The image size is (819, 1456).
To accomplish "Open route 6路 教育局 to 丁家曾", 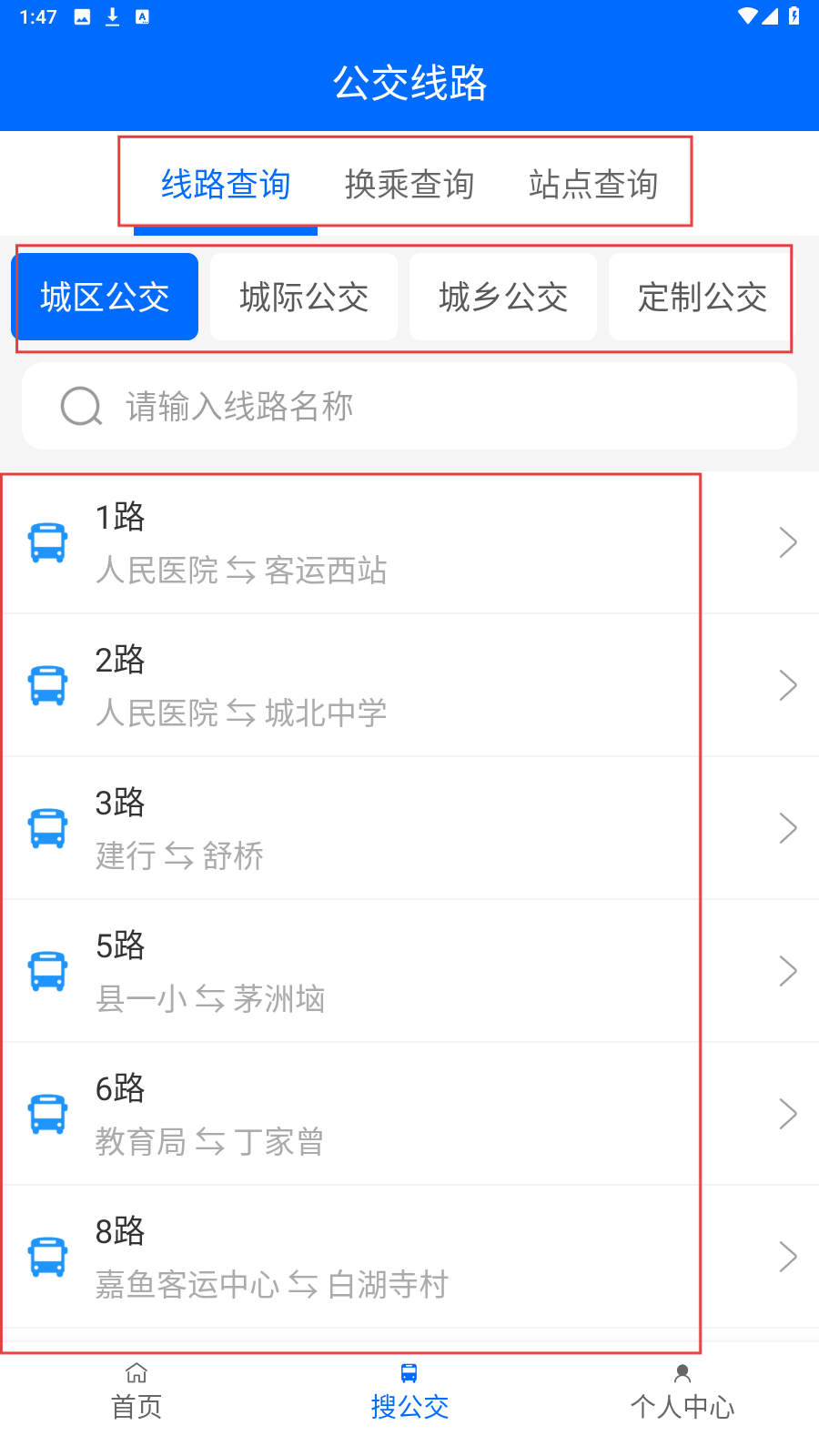I will coord(409,1115).
